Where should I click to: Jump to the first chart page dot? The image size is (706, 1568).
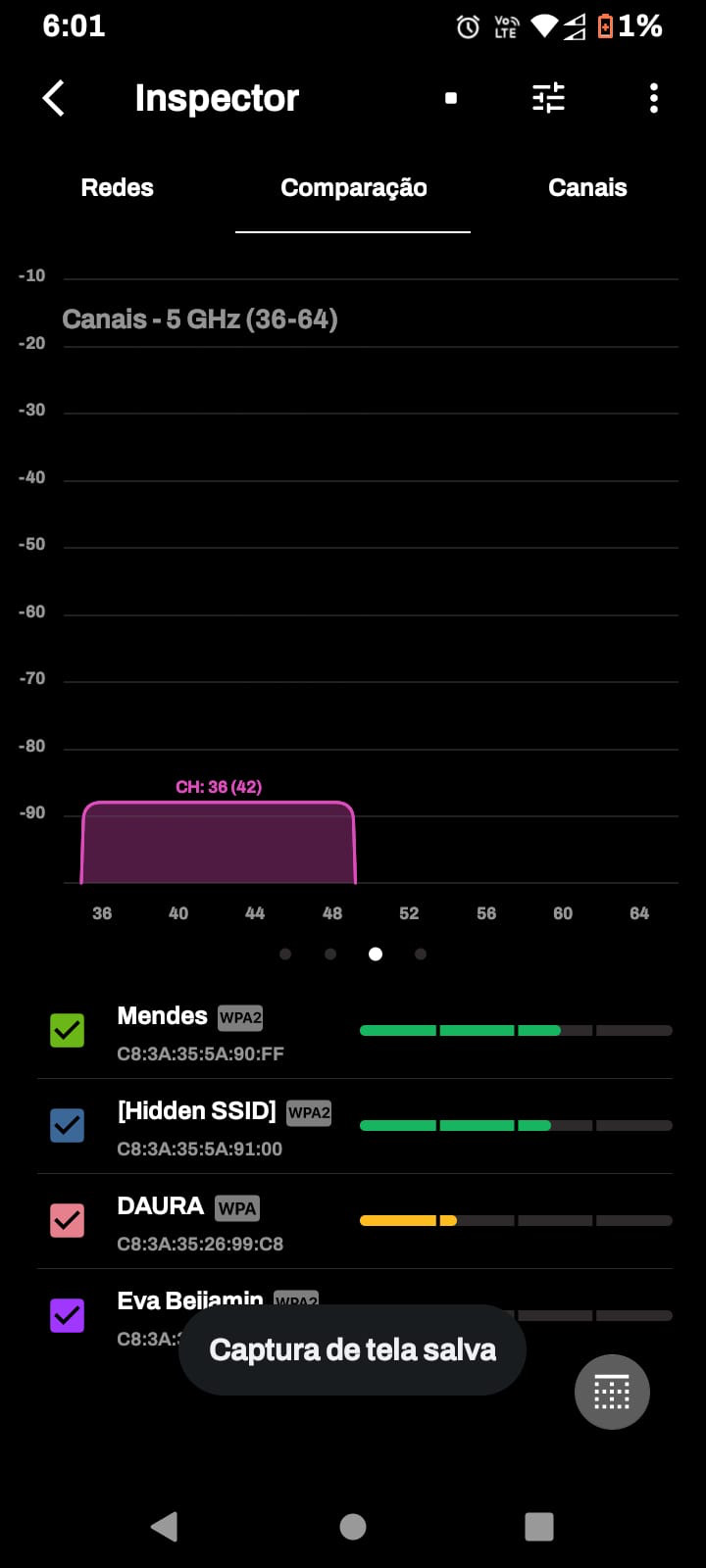click(285, 954)
